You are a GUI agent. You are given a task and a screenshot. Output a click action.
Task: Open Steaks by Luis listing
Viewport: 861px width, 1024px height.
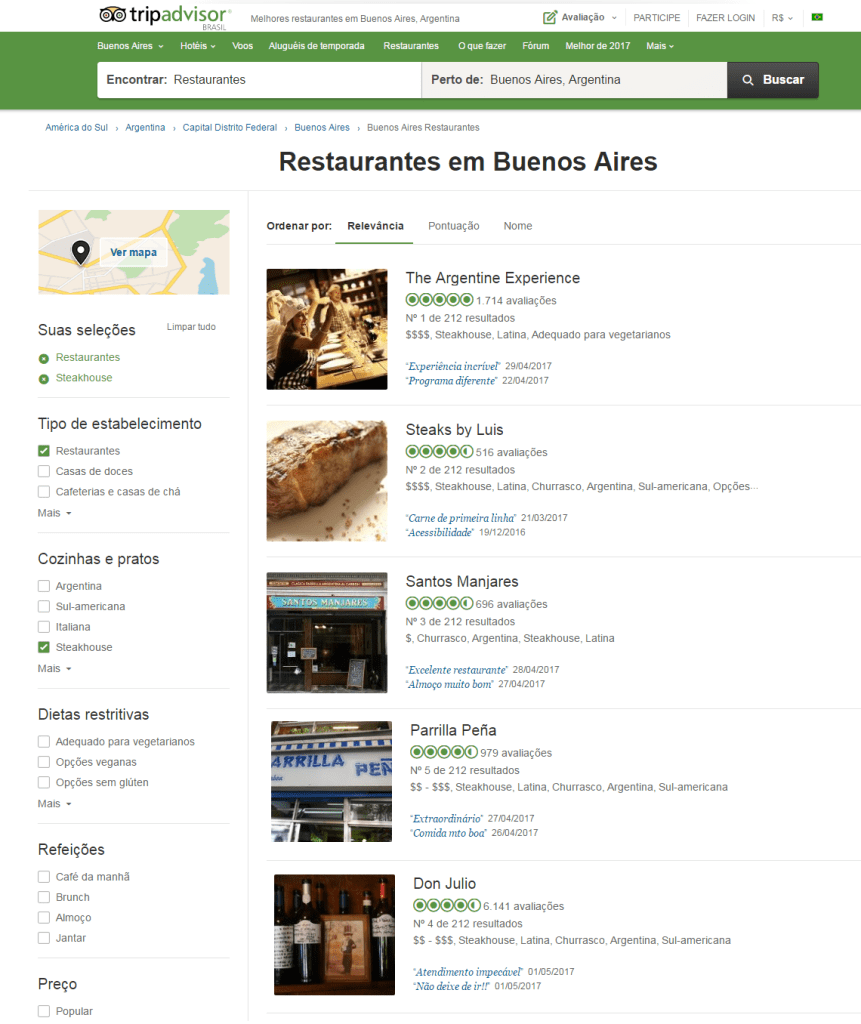tap(454, 430)
